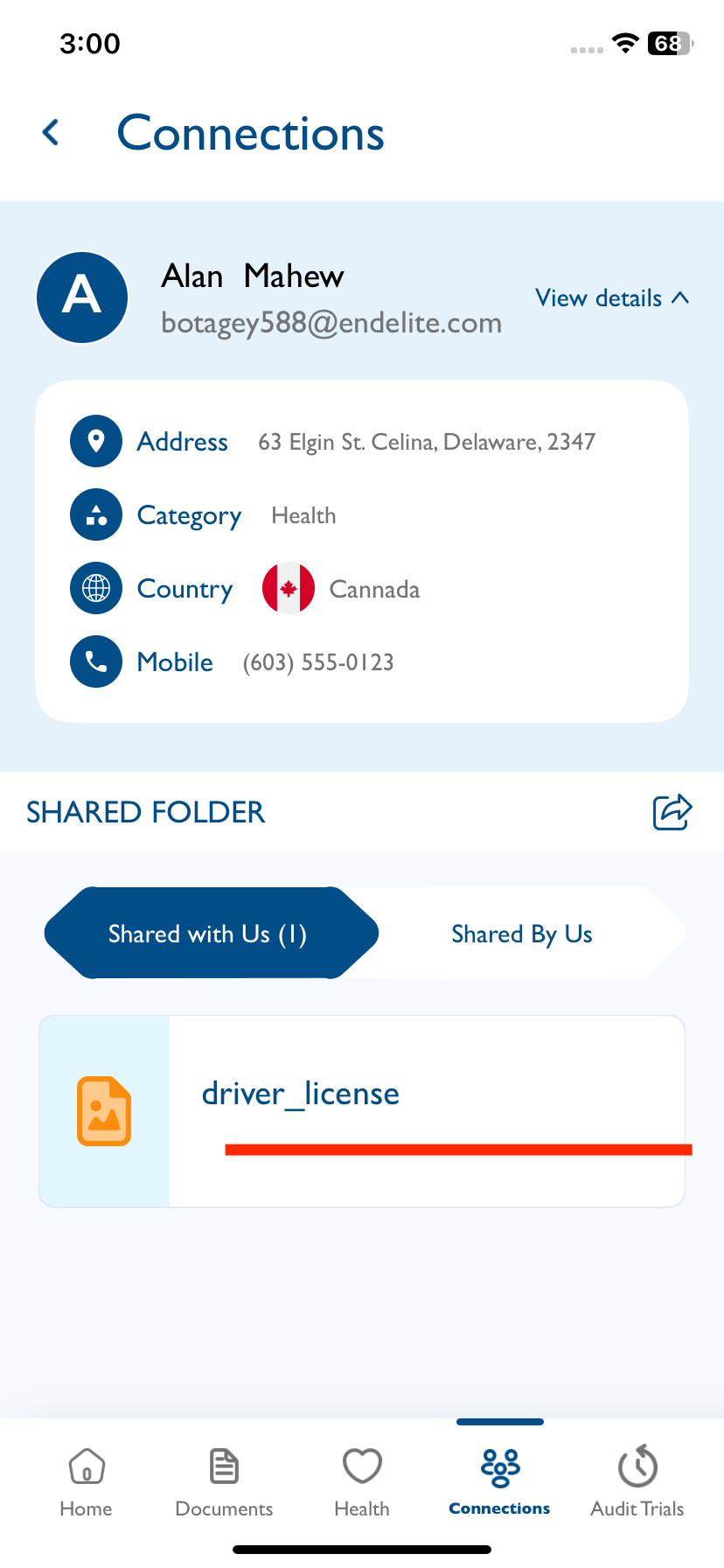The image size is (724, 1568).
Task: Open the driver_license file
Action: [x=362, y=1111]
